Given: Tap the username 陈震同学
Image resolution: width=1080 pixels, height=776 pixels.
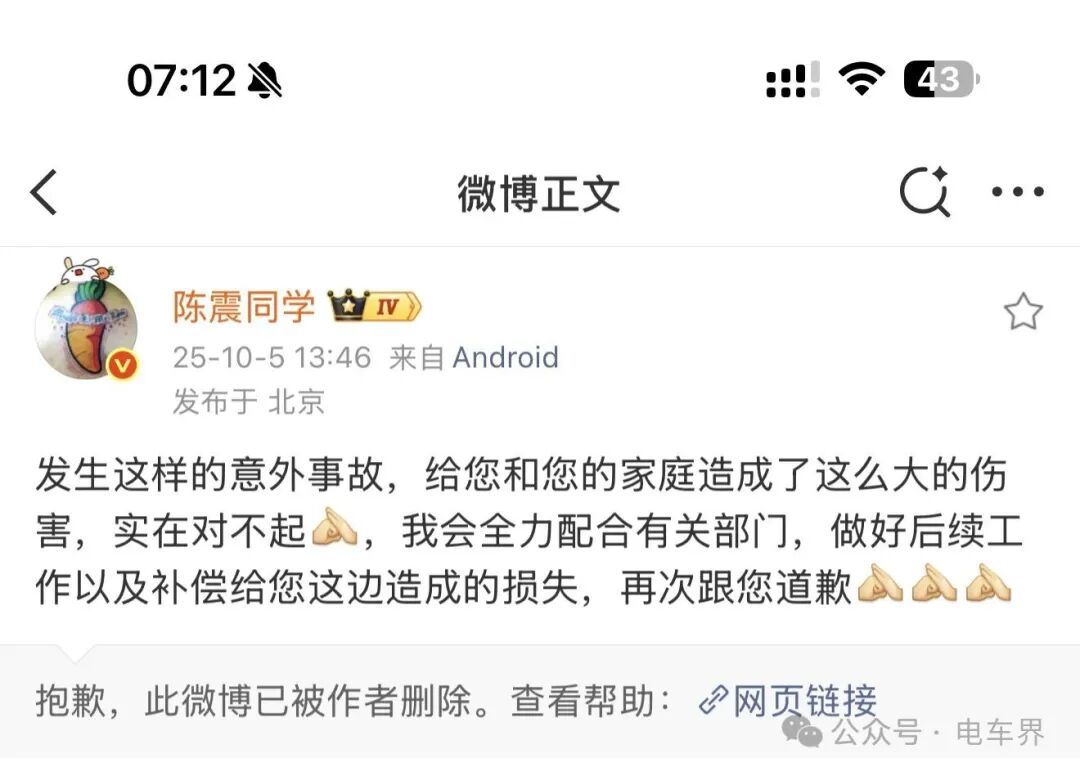Looking at the screenshot, I should (244, 307).
